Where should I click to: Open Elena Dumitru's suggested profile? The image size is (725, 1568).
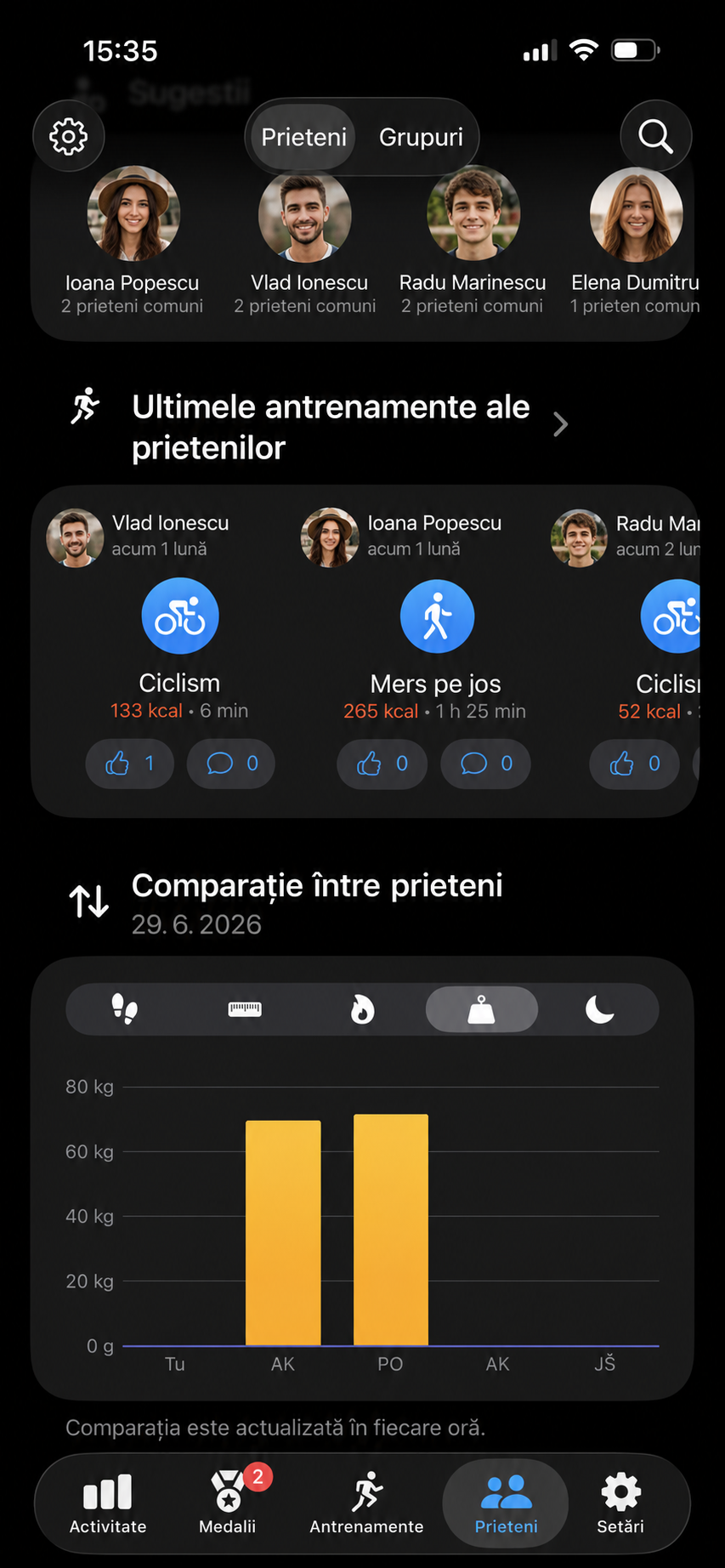(635, 241)
